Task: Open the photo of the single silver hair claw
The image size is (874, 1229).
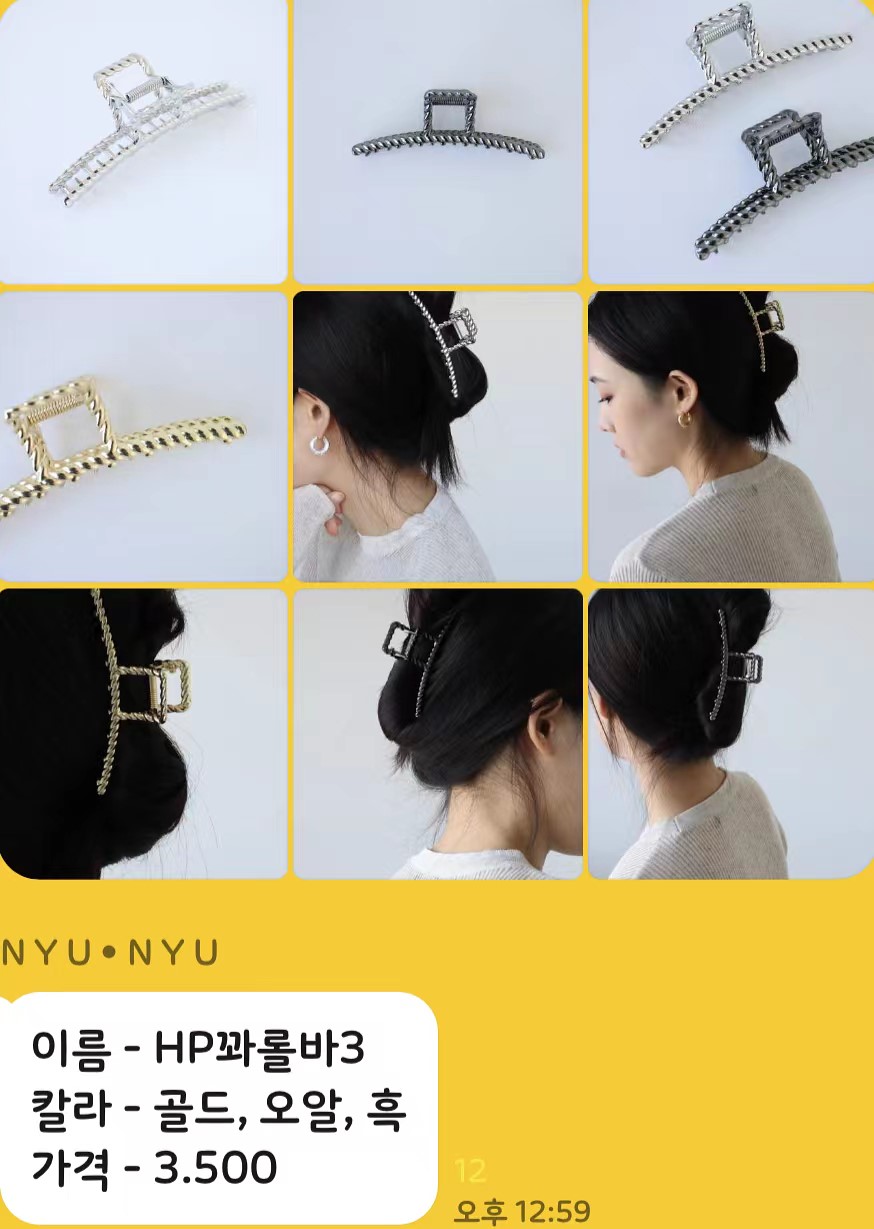Action: pyautogui.click(x=143, y=140)
